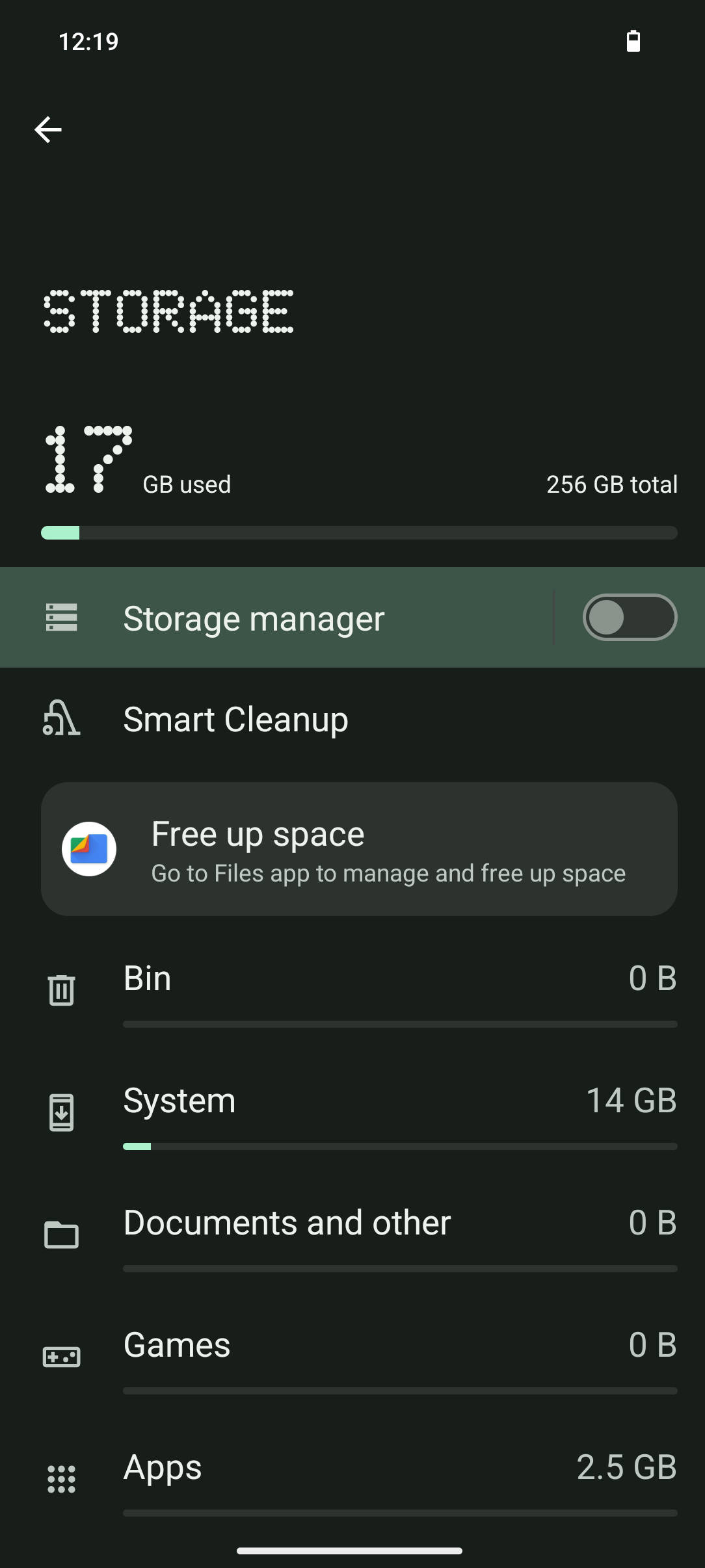705x1568 pixels.
Task: Tap the battery icon in status bar
Action: click(x=633, y=41)
